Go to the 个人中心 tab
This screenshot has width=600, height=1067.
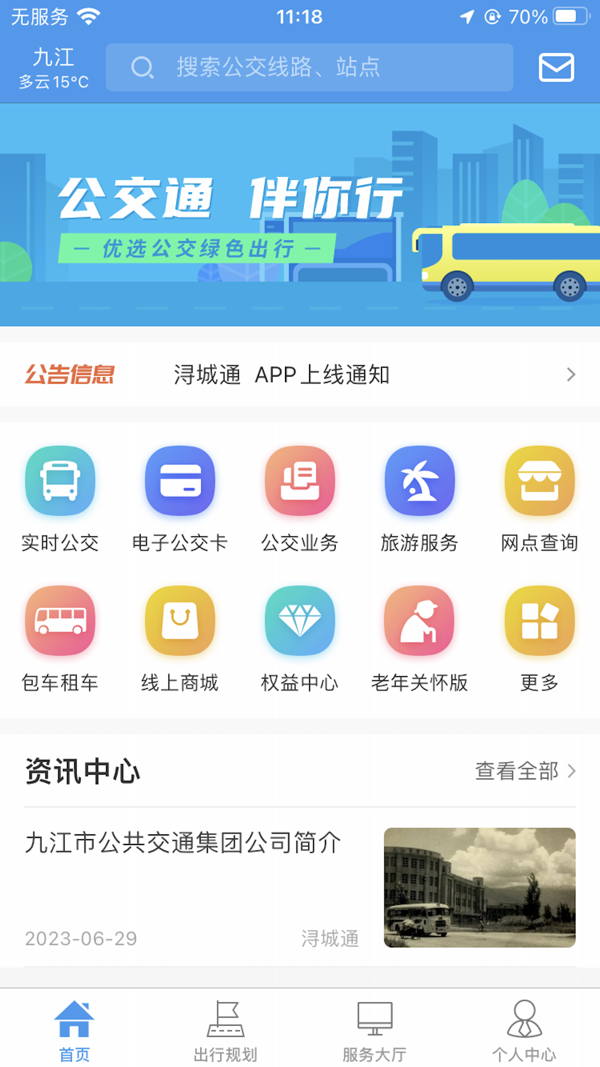(x=524, y=1030)
